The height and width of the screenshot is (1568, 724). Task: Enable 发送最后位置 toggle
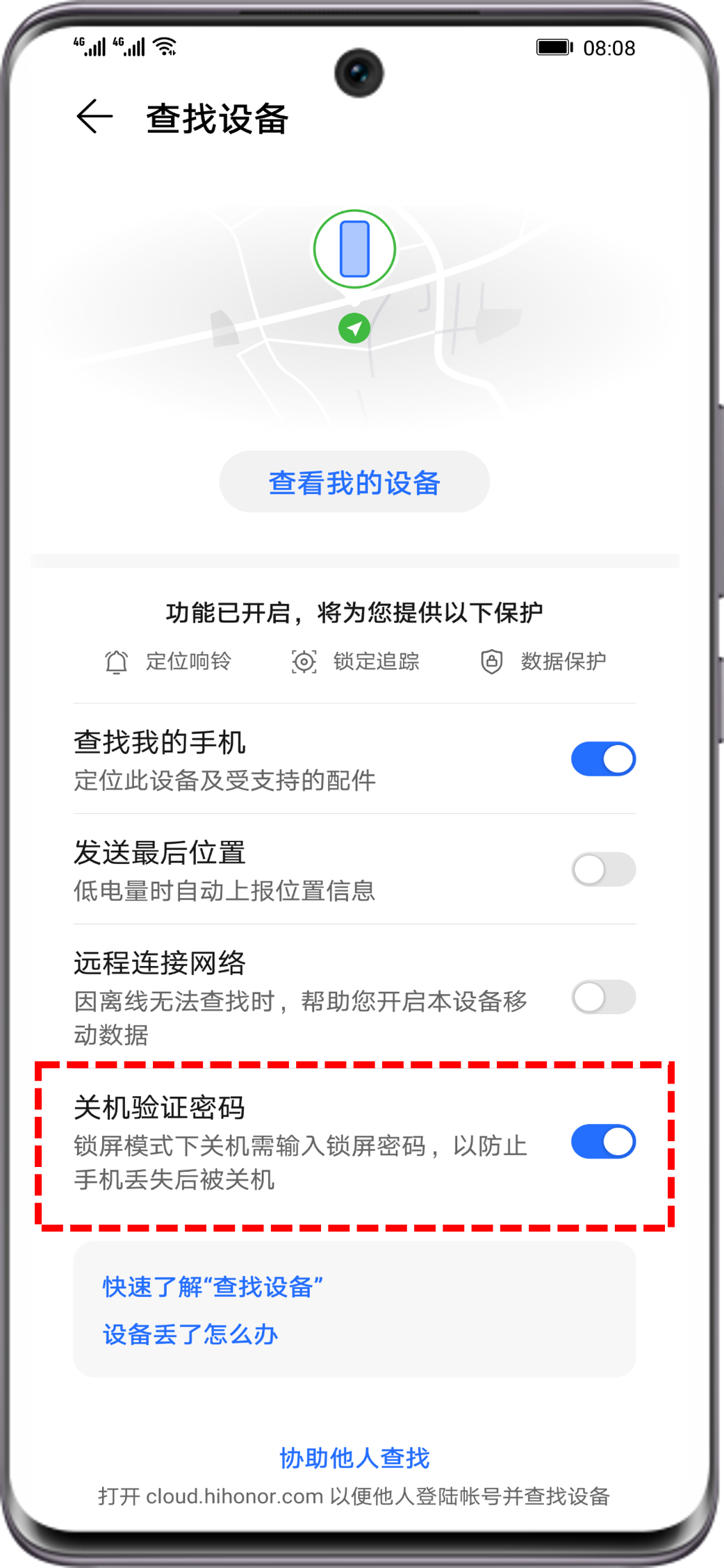coord(602,869)
